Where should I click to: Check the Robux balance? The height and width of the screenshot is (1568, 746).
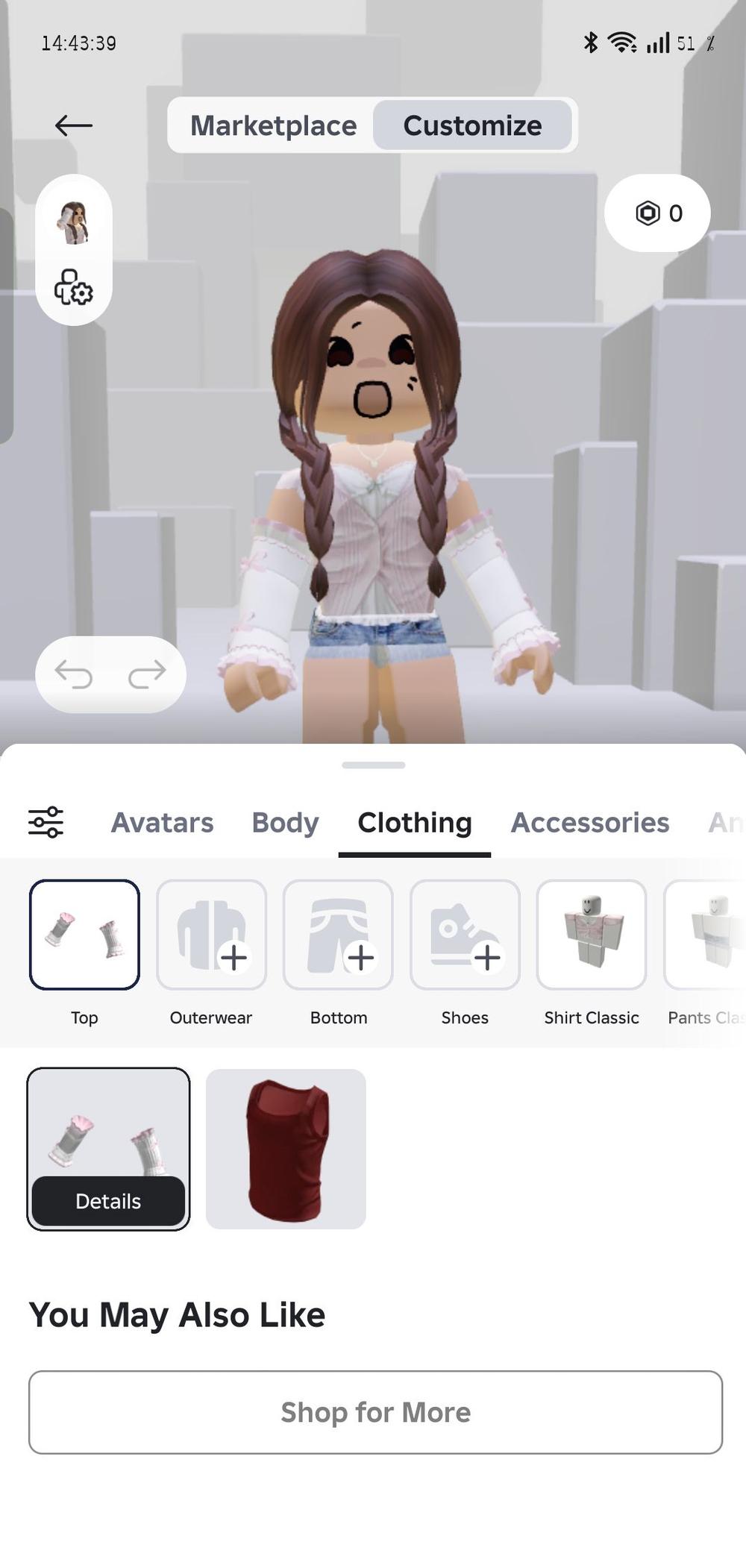pos(657,213)
